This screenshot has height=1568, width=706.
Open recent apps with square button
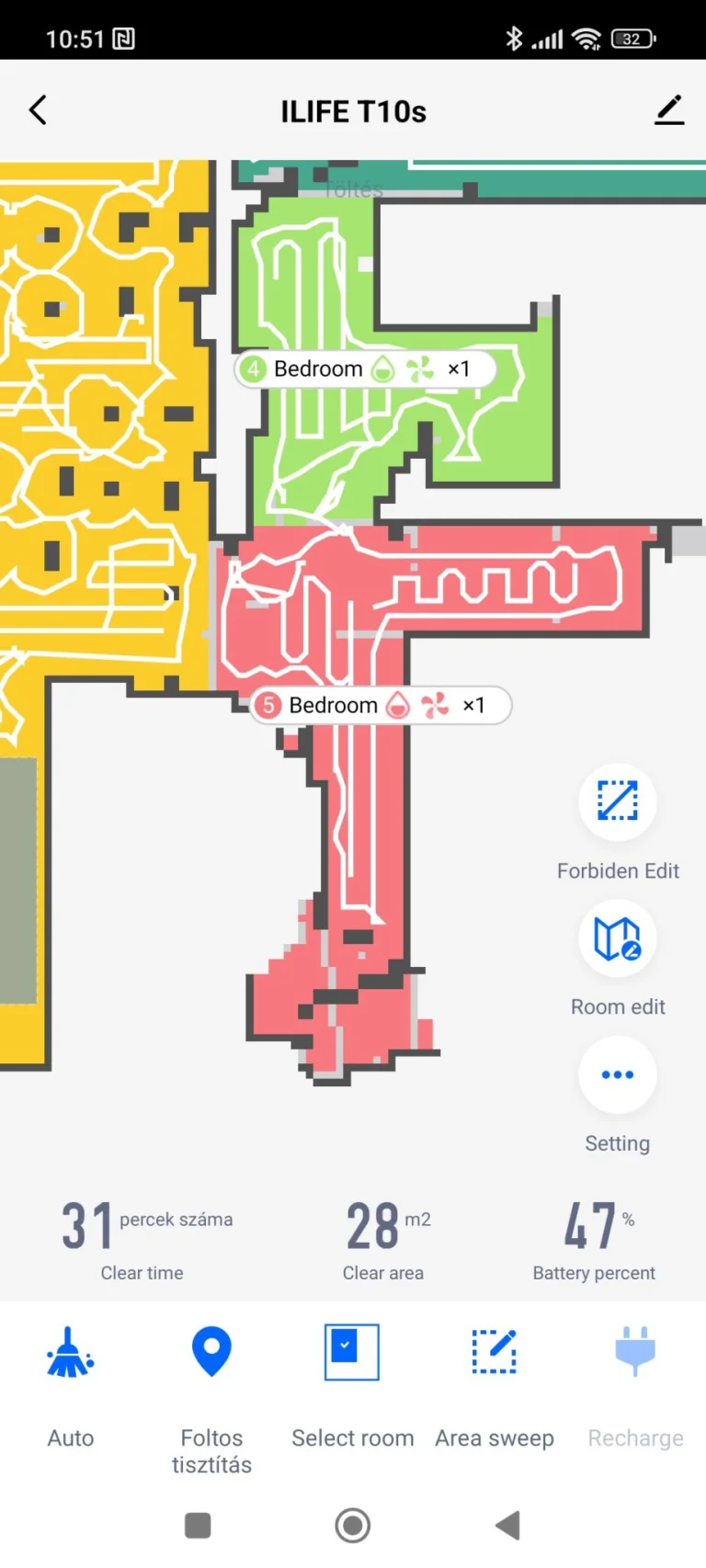[198, 1526]
